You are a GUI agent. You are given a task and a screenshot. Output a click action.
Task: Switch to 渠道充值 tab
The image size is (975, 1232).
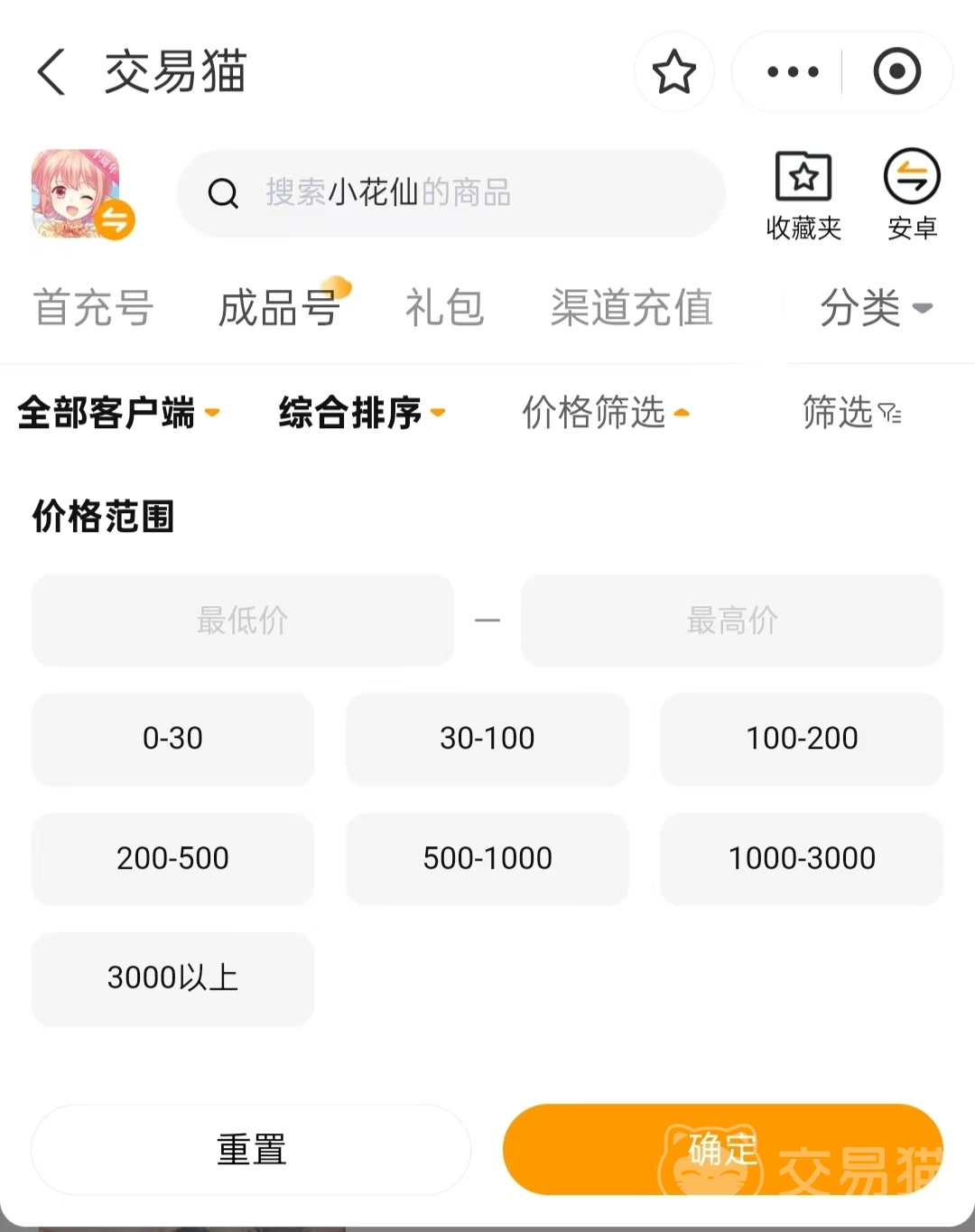point(632,308)
